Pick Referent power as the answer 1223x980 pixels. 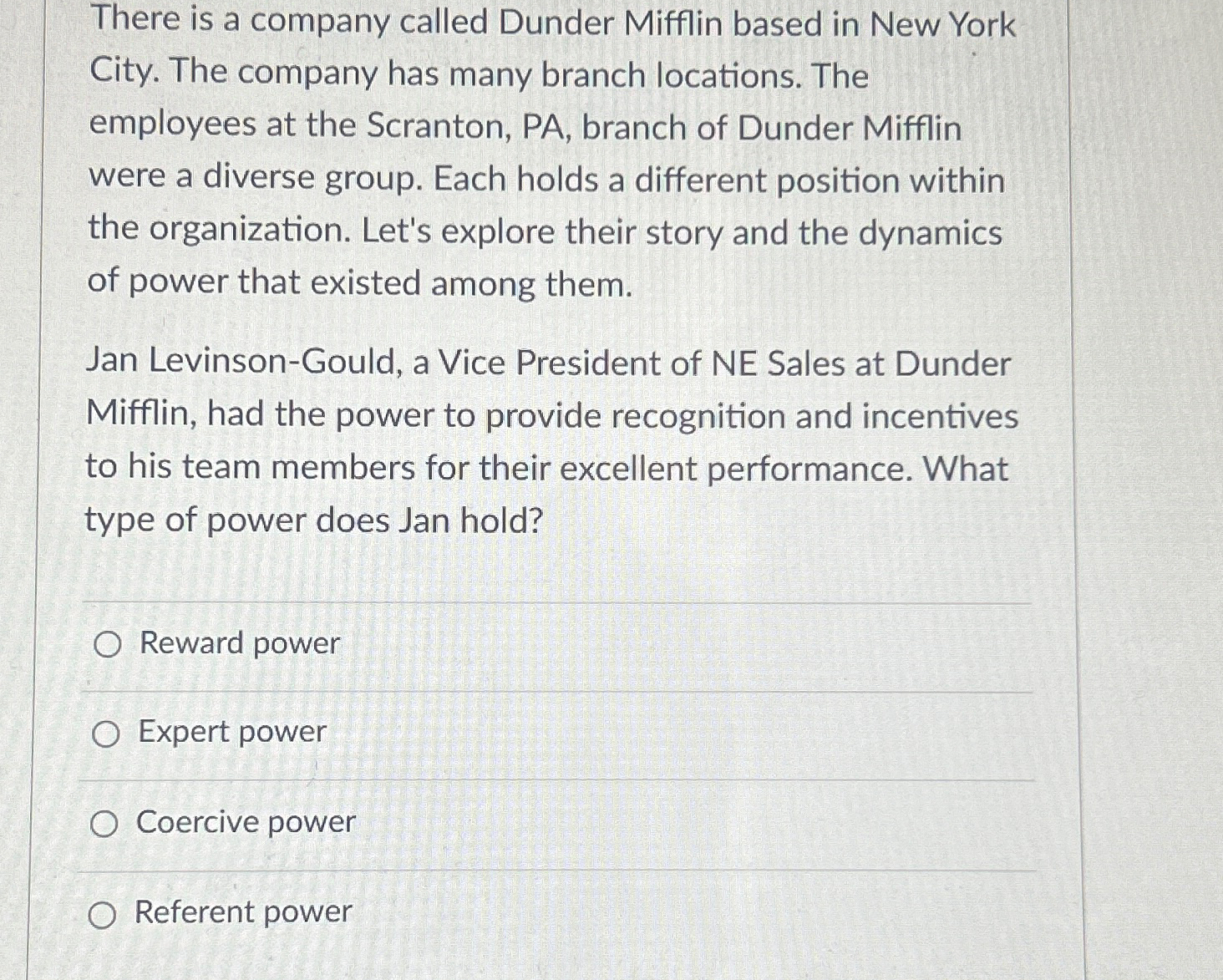pyautogui.click(x=102, y=916)
